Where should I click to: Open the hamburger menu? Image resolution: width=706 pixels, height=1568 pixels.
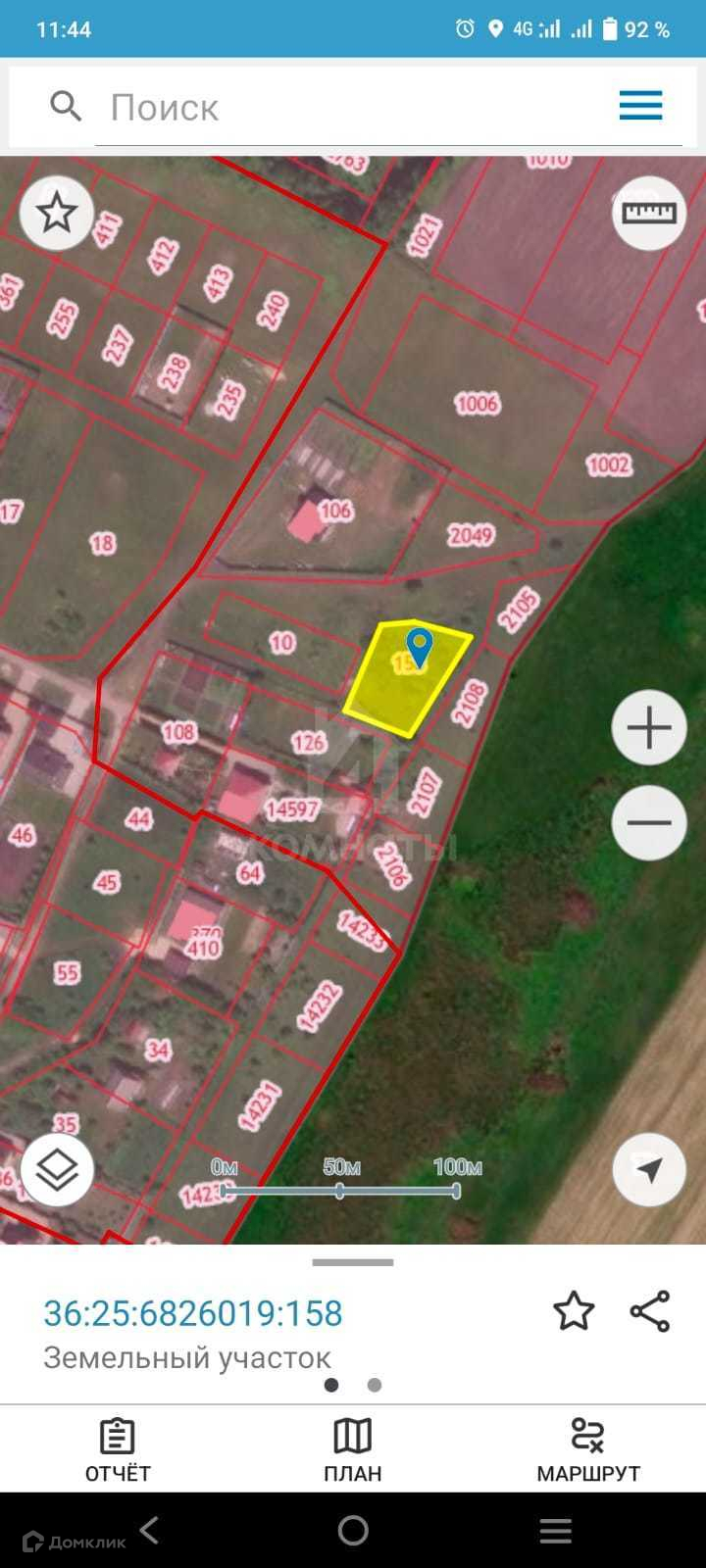640,106
